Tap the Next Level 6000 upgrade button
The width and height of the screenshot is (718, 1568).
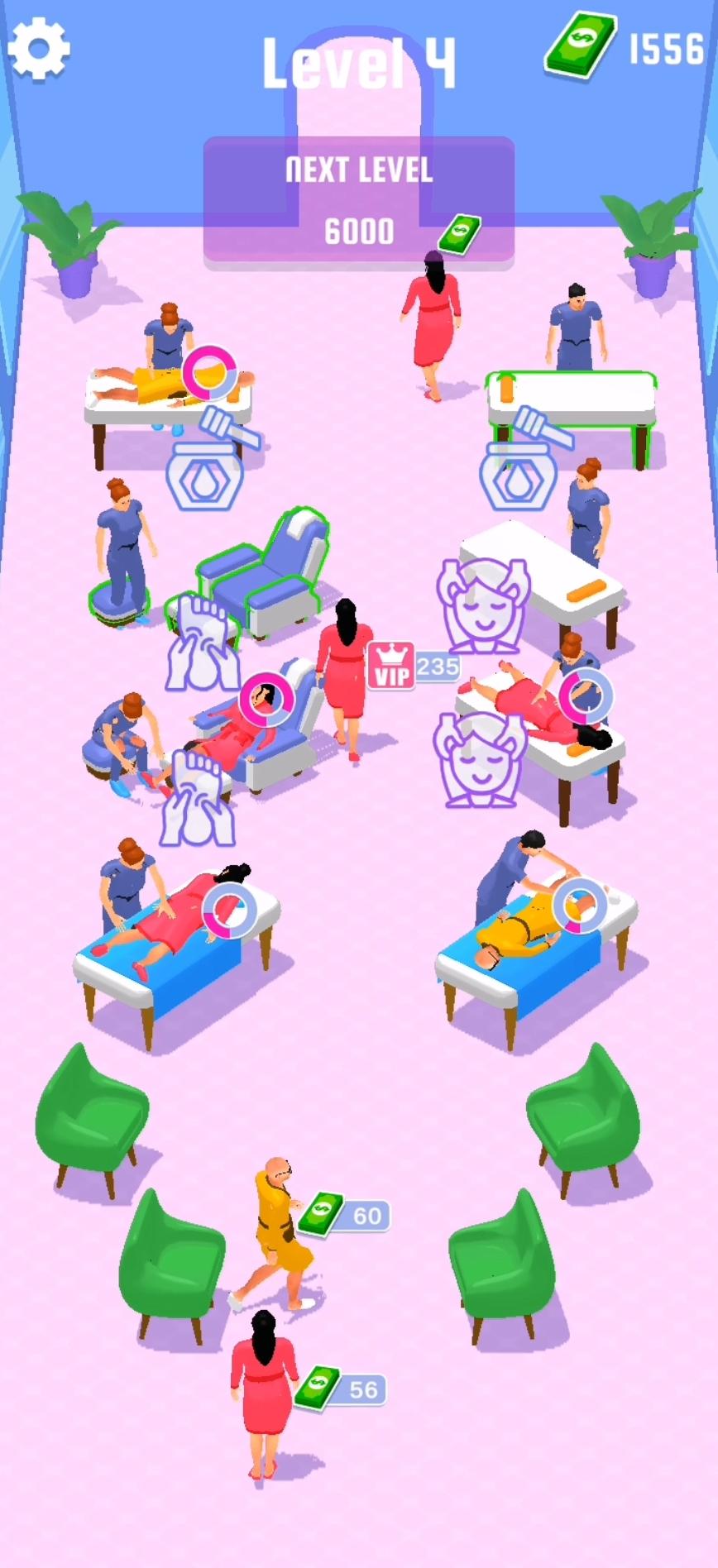click(358, 200)
